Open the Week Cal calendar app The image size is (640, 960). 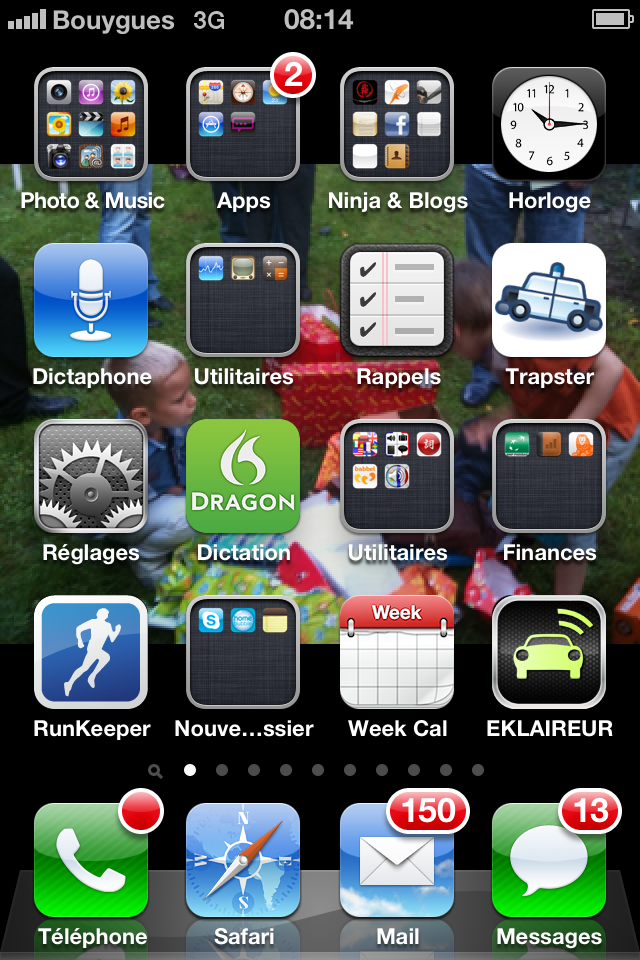coord(397,652)
